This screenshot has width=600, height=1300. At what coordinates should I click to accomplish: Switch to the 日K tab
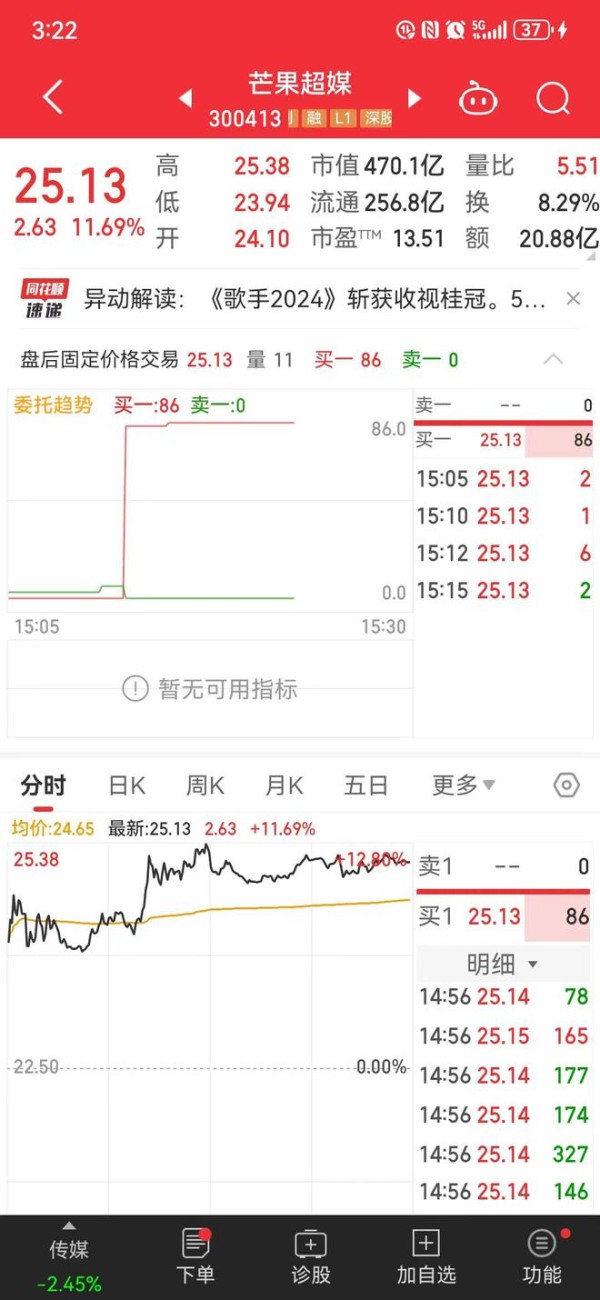coord(127,786)
